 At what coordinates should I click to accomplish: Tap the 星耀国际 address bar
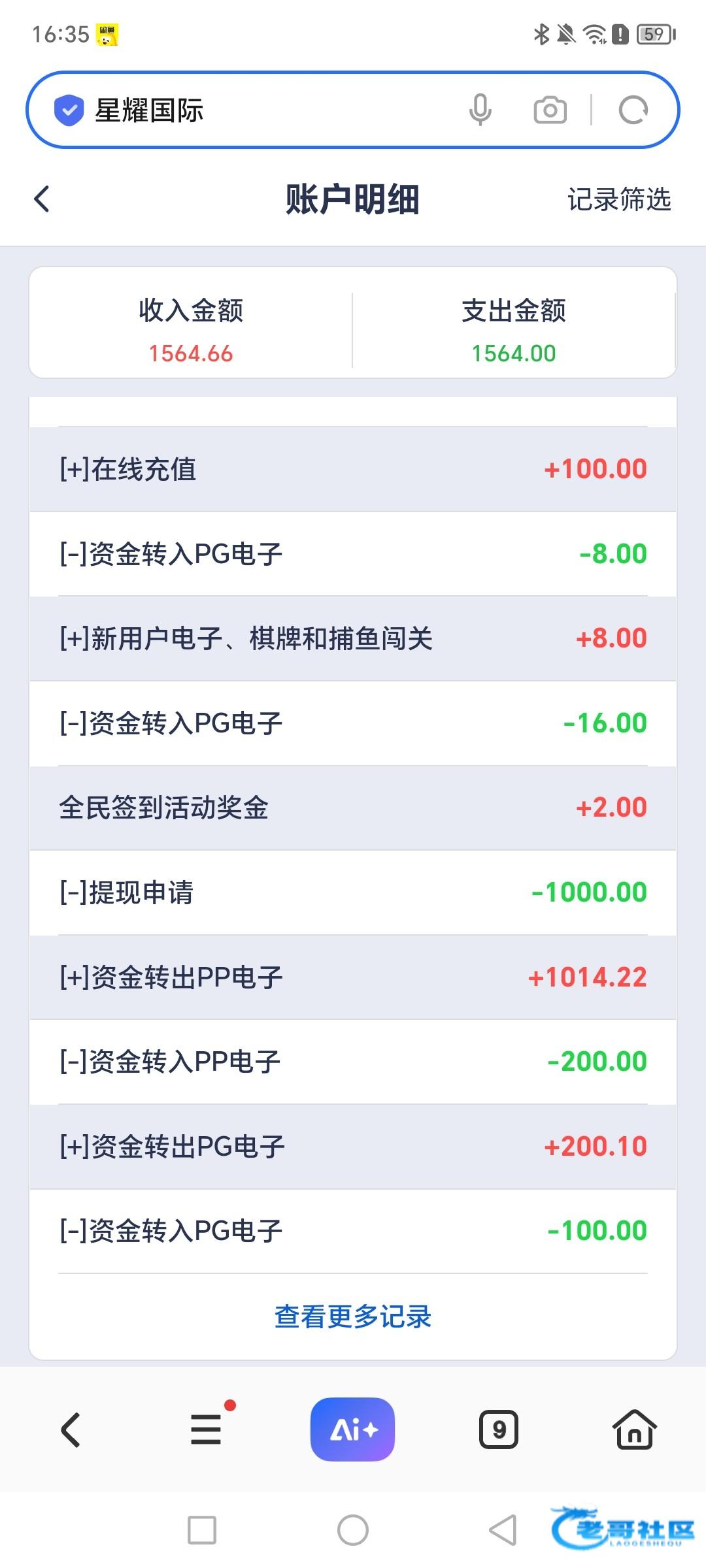pos(261,110)
